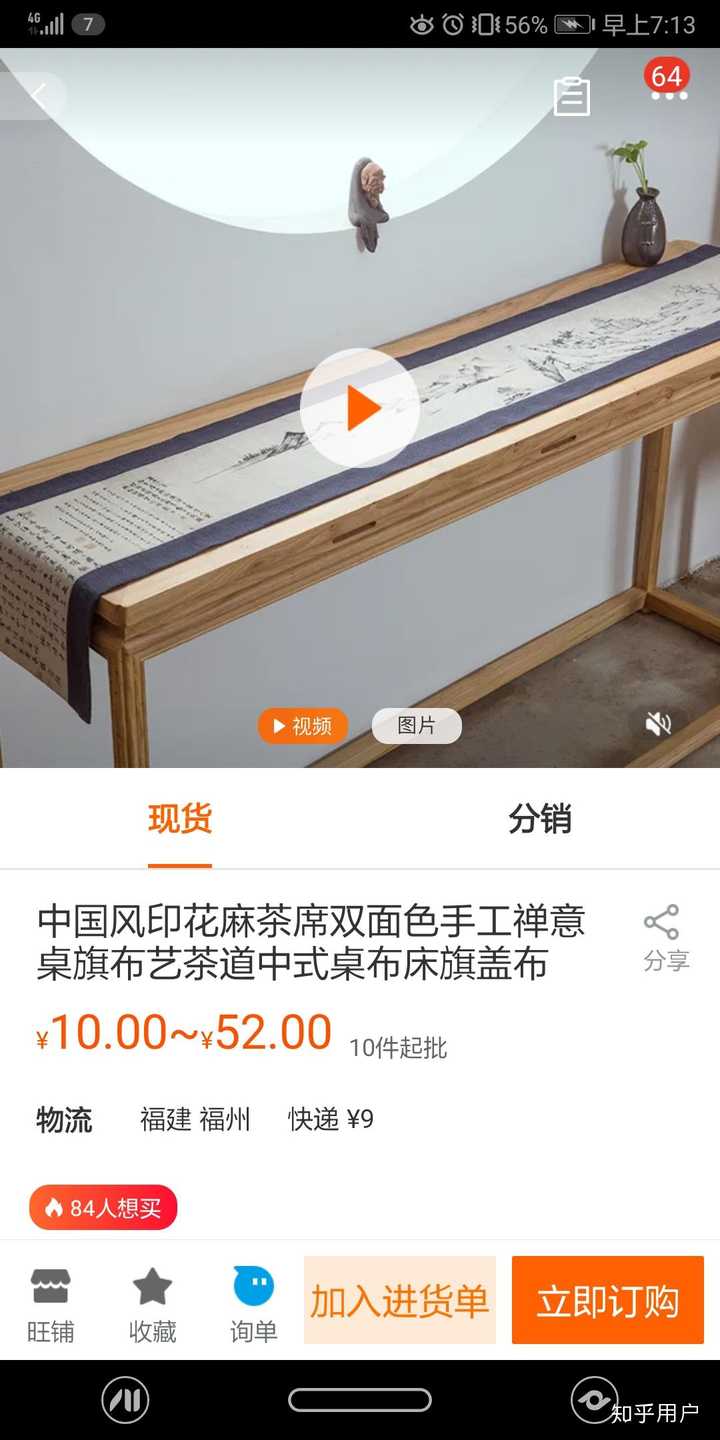Switch to the 视频 media view
The image size is (720, 1440).
point(302,726)
